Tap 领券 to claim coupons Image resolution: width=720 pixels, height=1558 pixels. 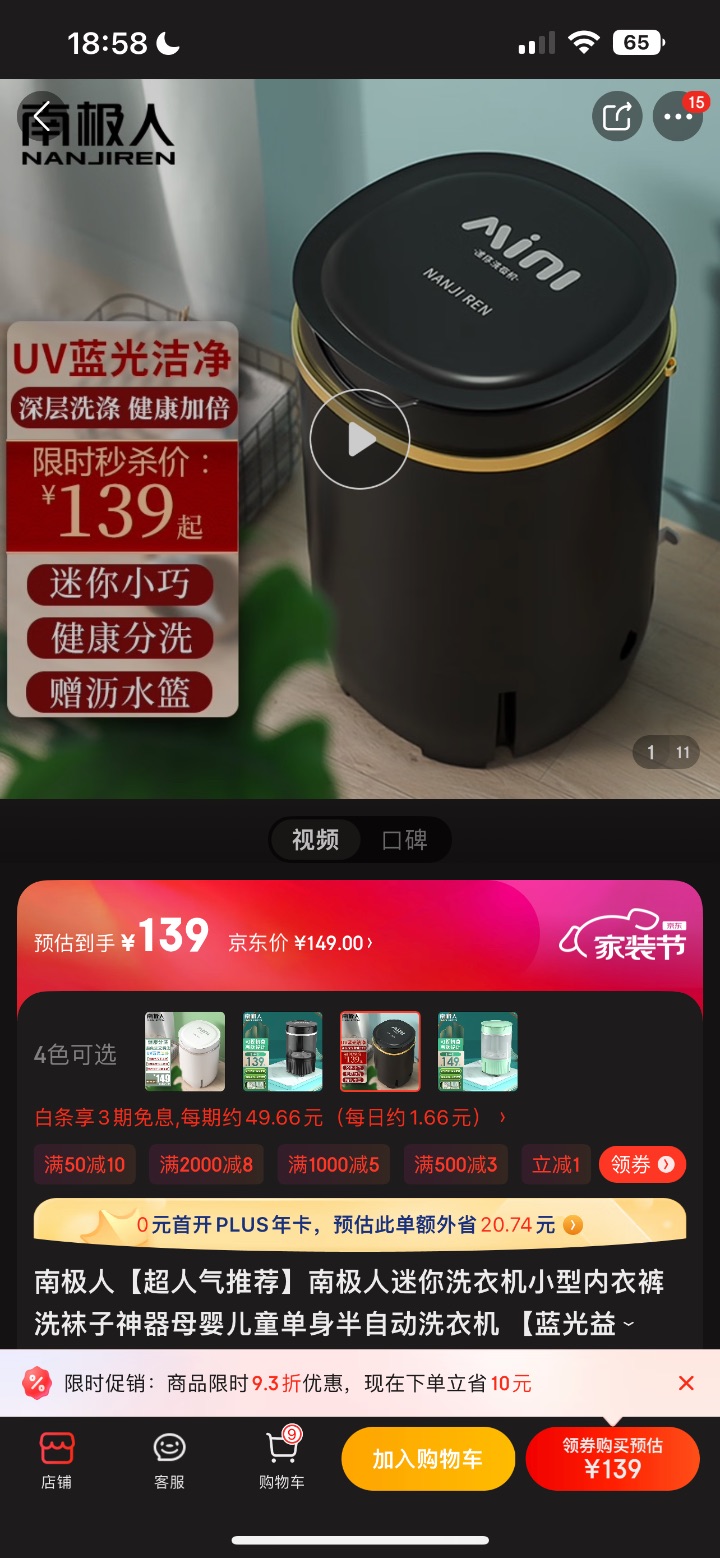coord(642,1164)
